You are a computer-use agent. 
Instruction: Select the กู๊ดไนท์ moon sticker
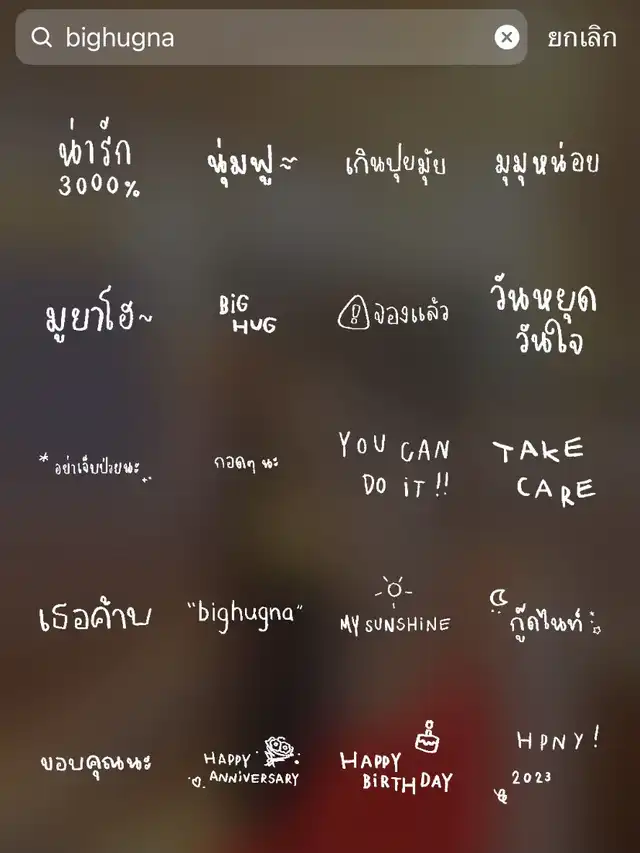544,615
